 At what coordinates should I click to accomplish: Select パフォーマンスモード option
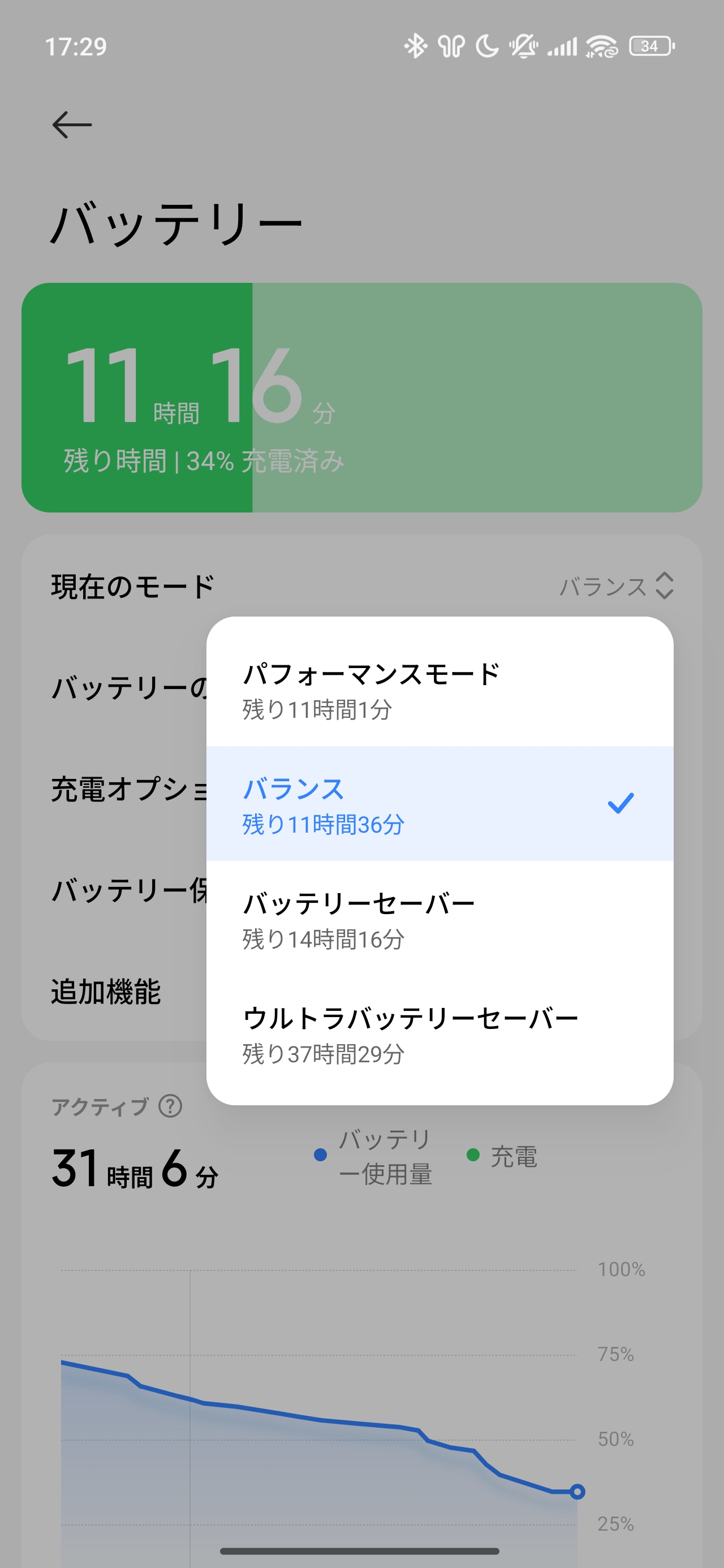[438, 690]
